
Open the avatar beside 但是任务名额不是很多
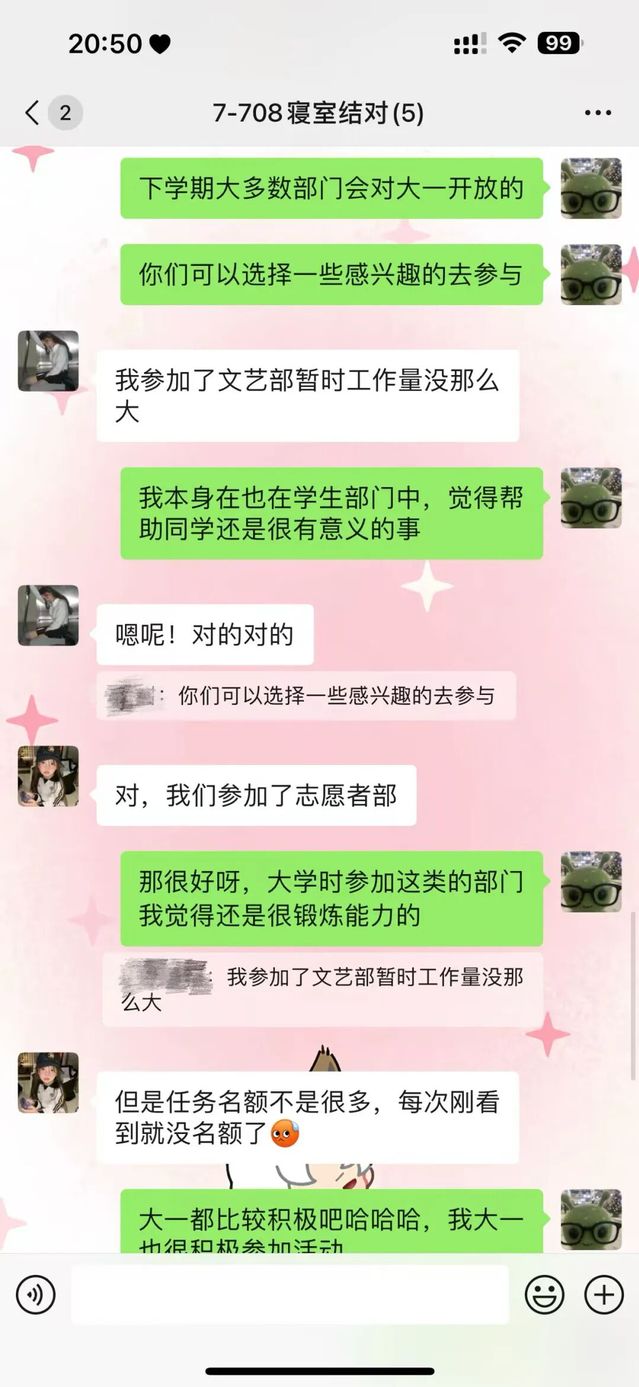[x=48, y=1082]
